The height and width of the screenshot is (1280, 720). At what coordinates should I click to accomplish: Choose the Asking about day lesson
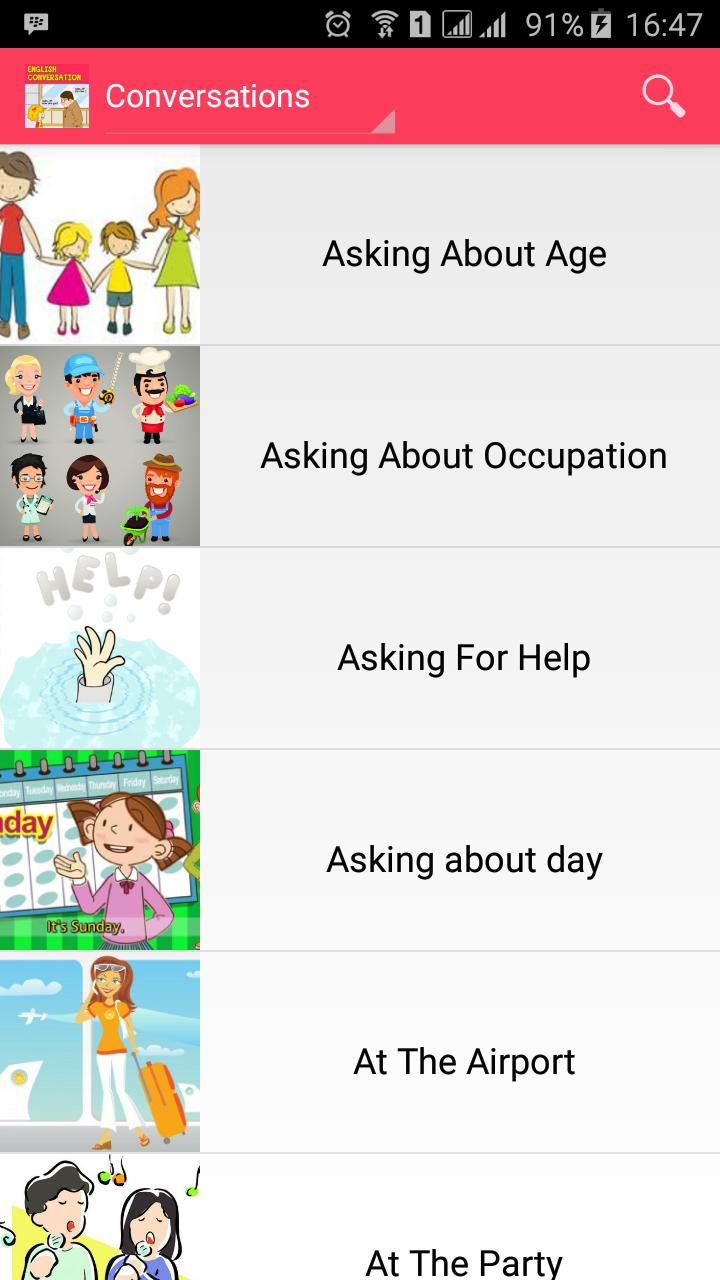click(x=464, y=860)
